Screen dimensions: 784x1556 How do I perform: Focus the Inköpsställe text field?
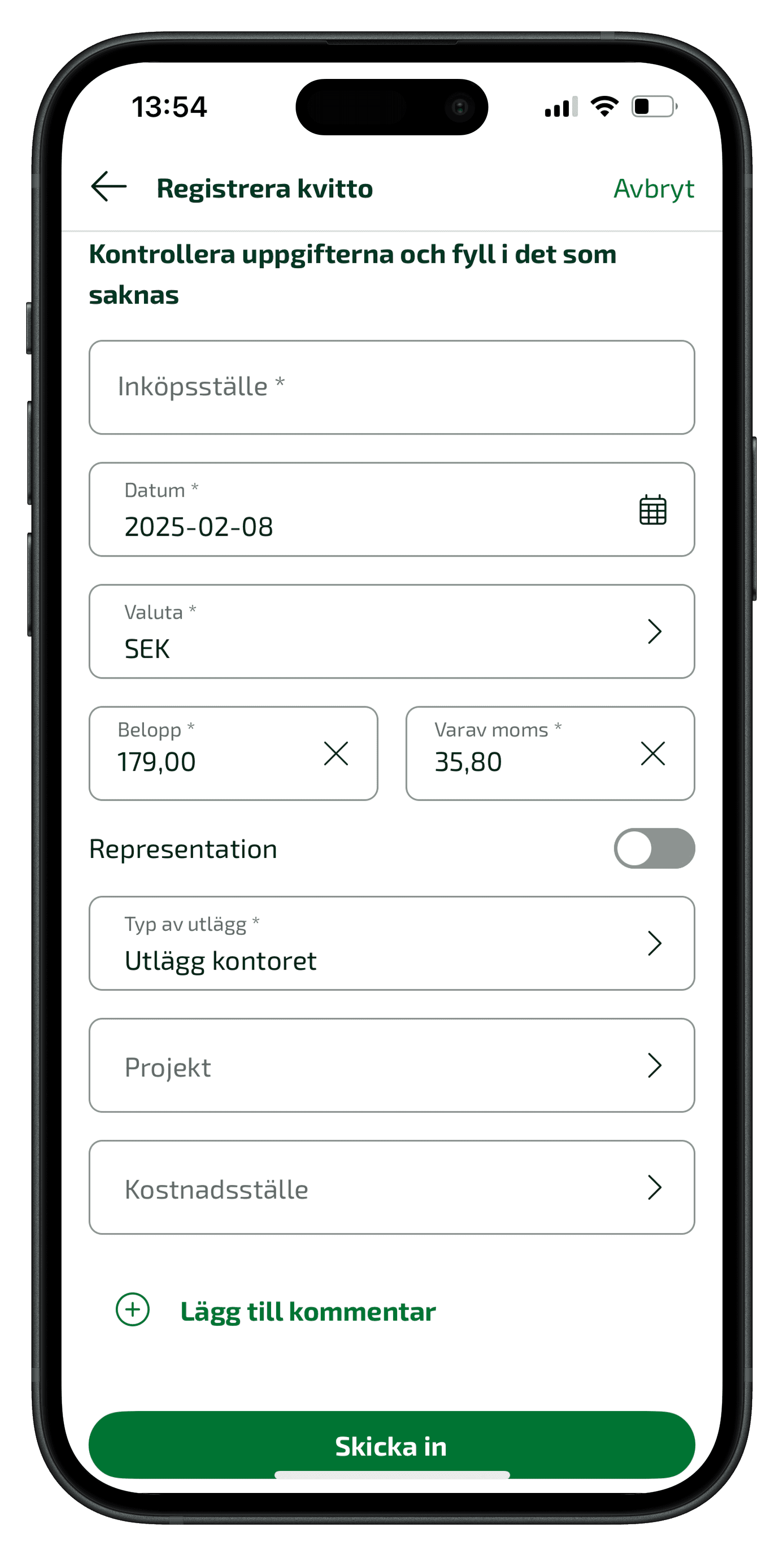(391, 387)
